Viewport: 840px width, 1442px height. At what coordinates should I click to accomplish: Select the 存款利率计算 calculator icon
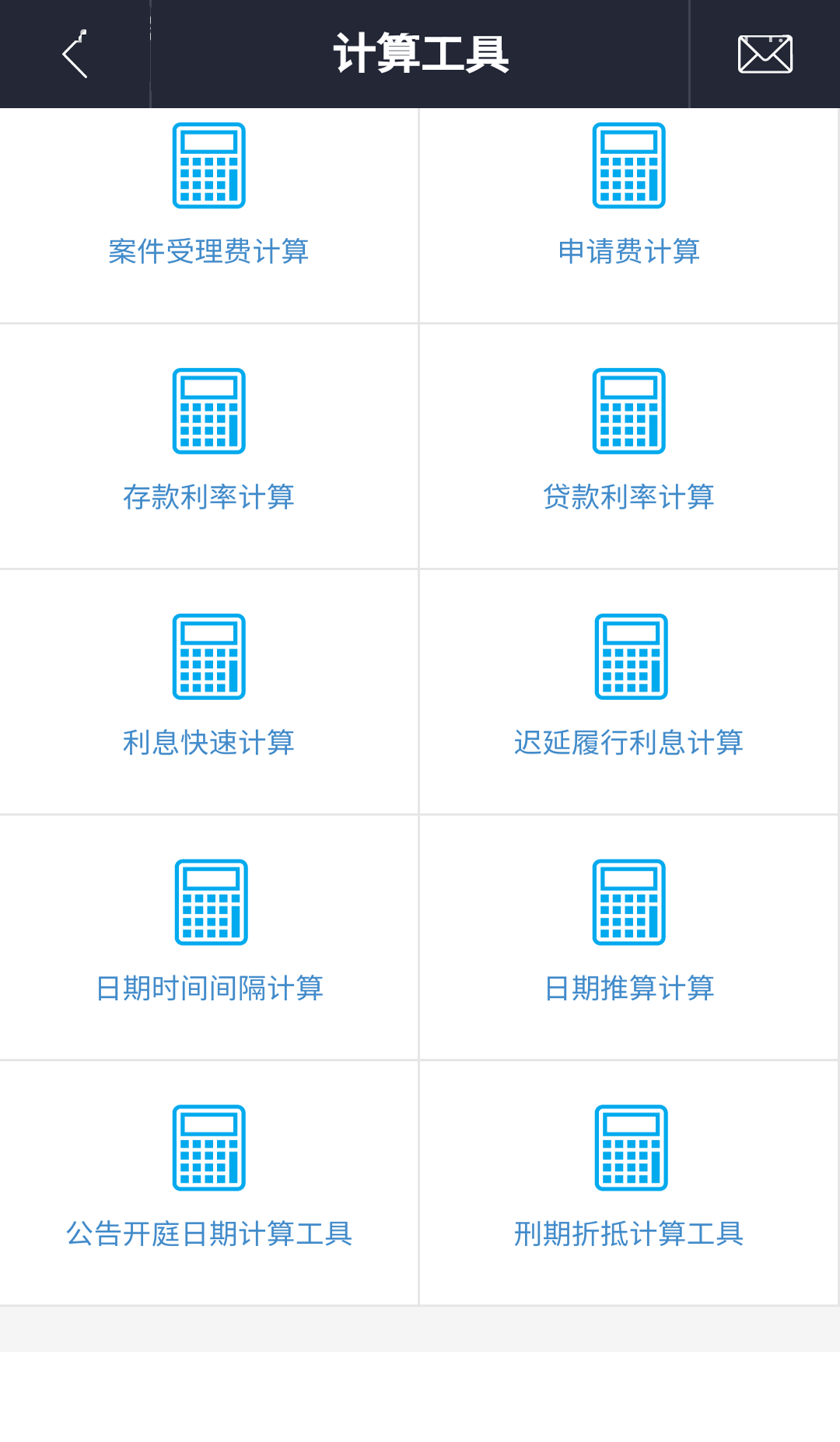click(209, 414)
